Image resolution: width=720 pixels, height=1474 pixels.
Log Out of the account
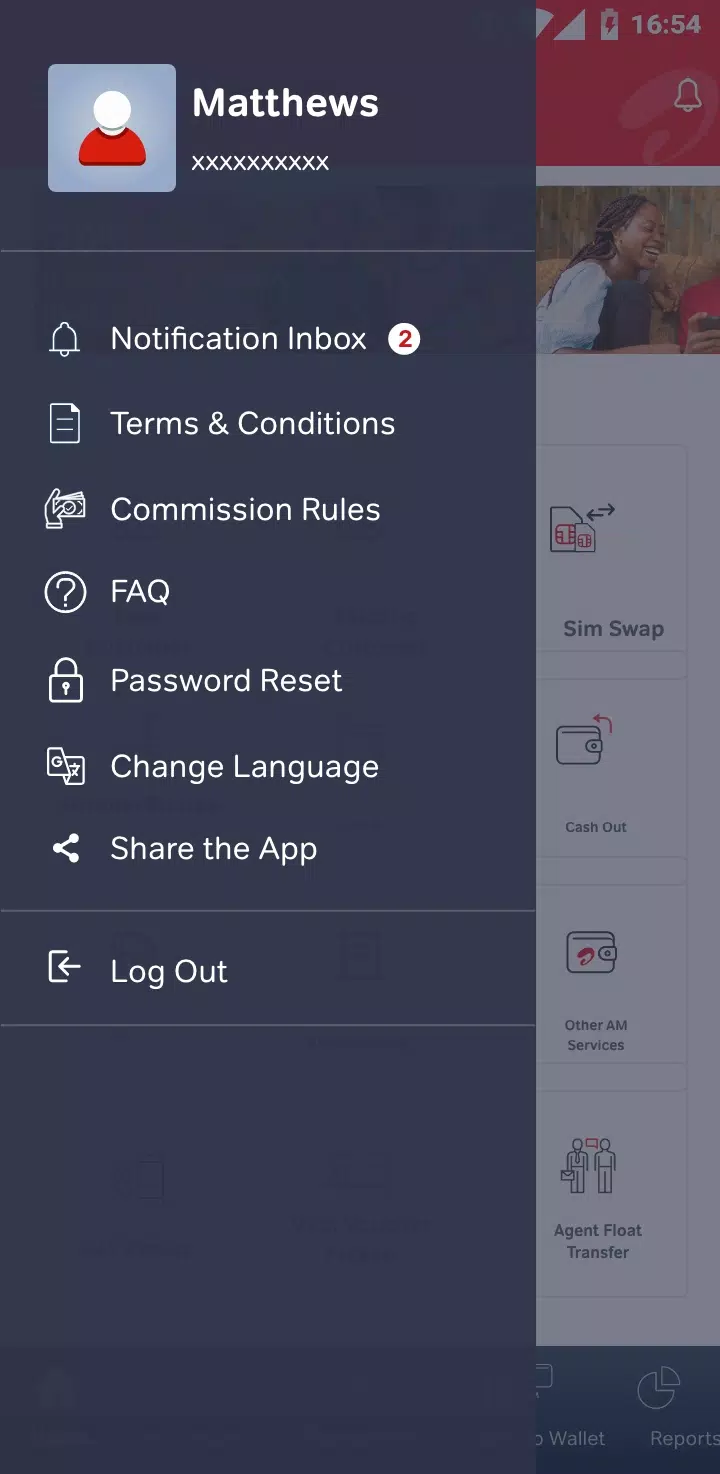168,971
